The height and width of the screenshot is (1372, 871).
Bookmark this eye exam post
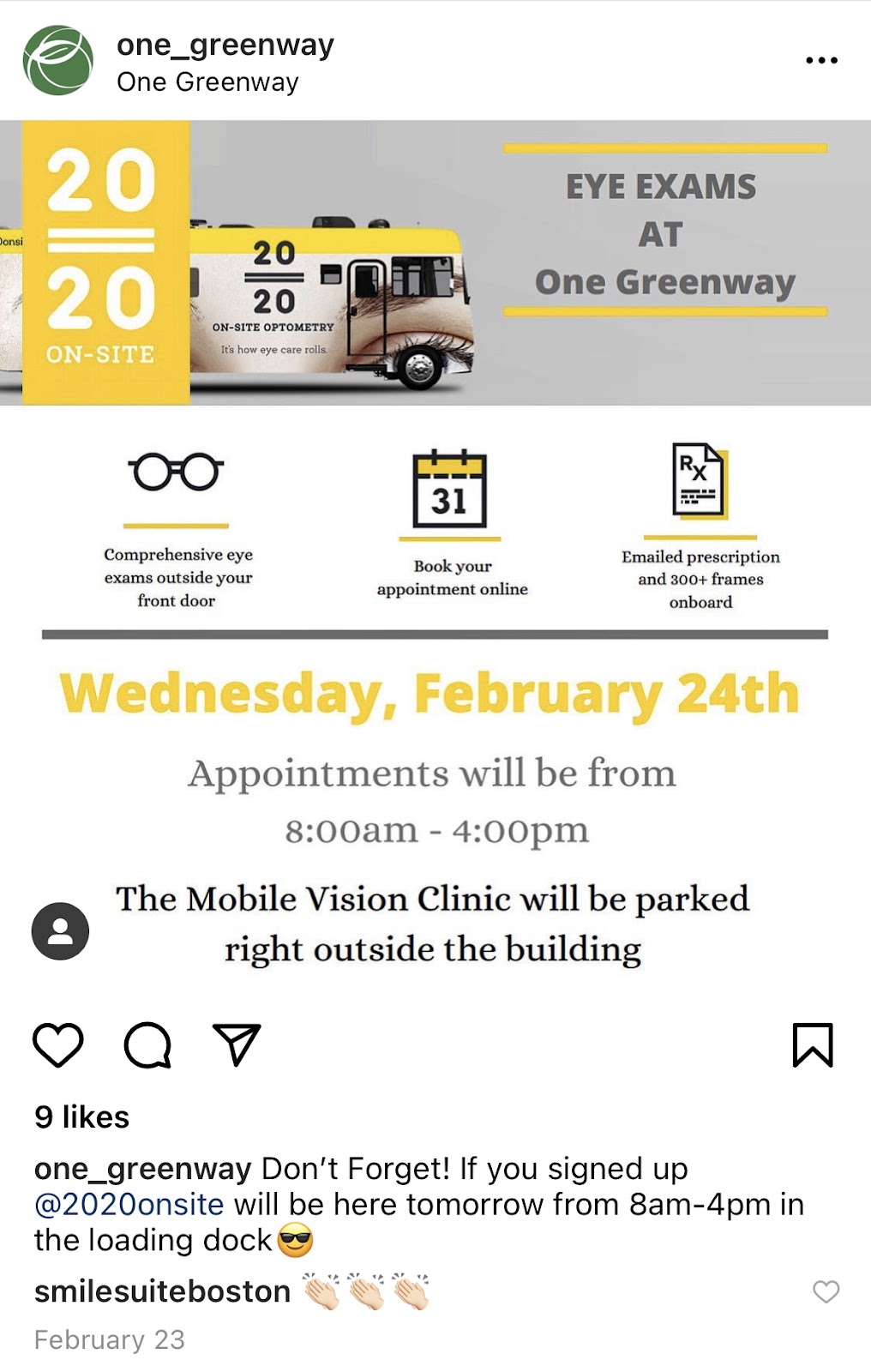click(x=812, y=1044)
